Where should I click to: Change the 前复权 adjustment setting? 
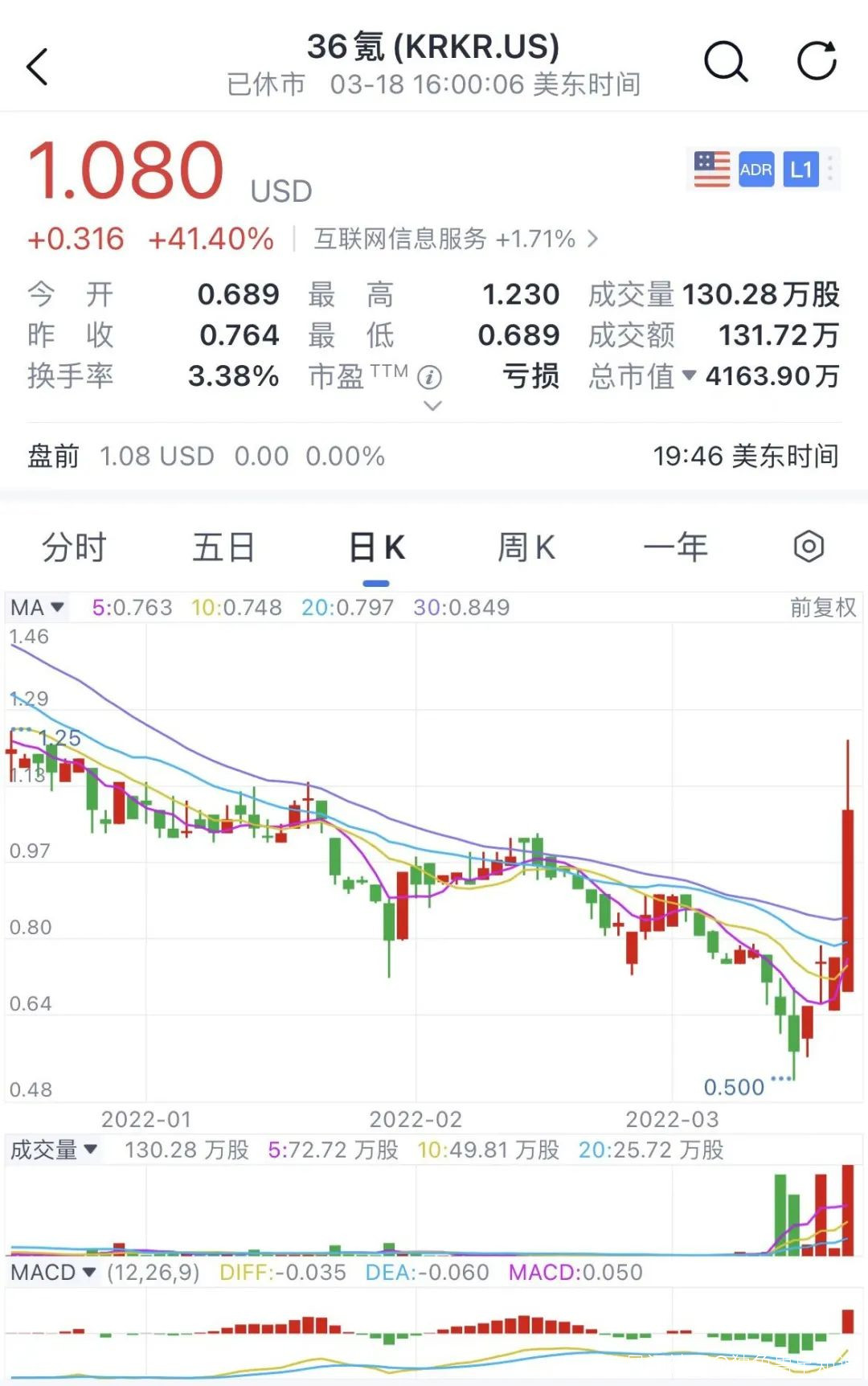(823, 607)
